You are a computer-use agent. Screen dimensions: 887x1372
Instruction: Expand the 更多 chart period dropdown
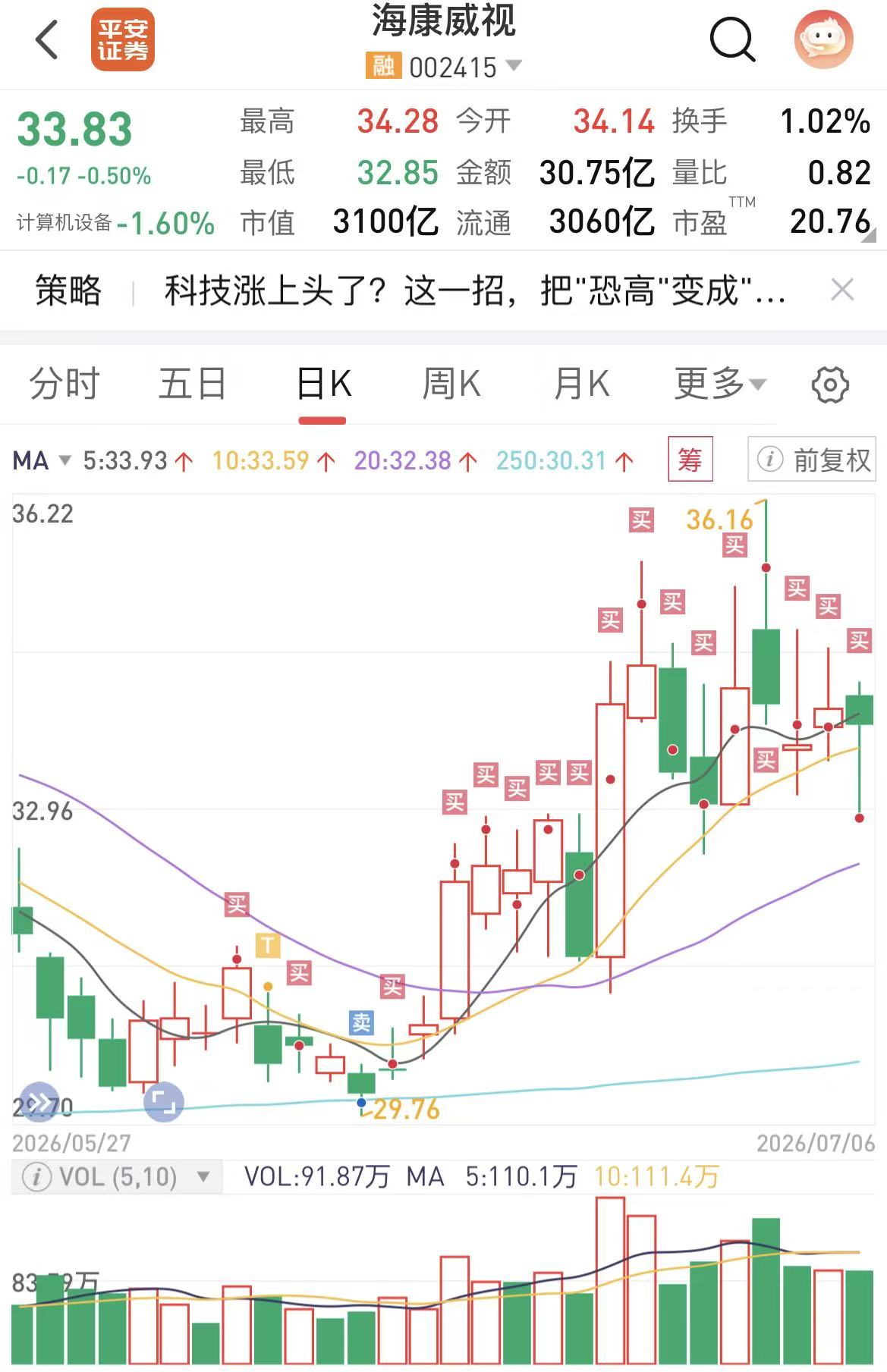pyautogui.click(x=720, y=384)
